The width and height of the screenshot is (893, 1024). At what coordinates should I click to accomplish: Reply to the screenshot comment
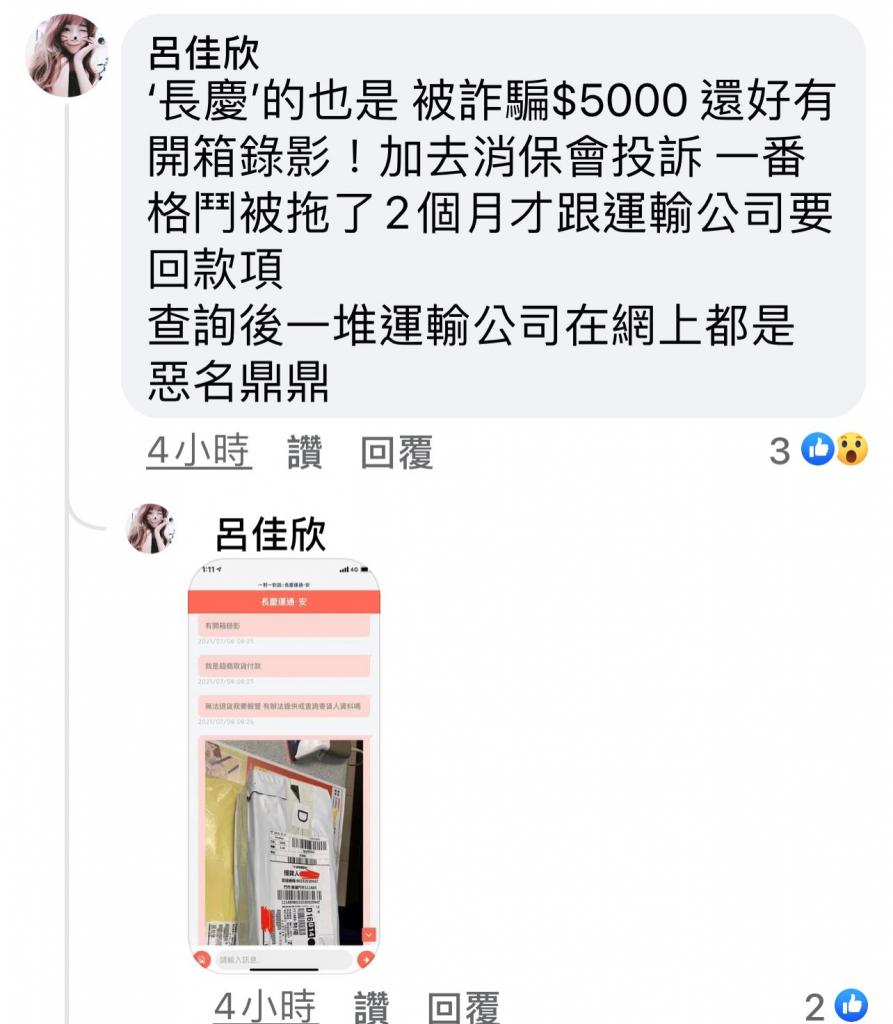tap(463, 1007)
